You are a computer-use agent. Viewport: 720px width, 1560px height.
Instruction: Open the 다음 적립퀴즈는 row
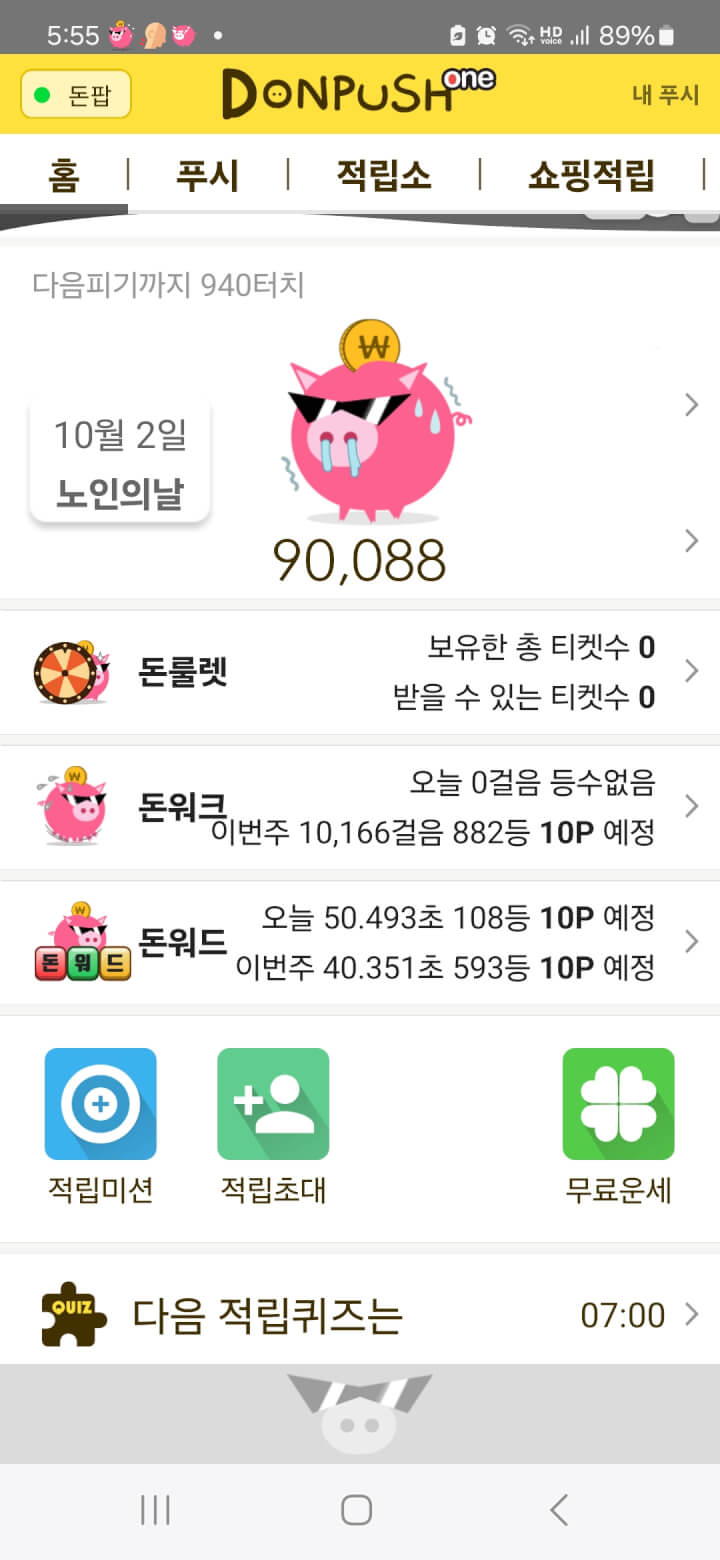click(x=360, y=1314)
